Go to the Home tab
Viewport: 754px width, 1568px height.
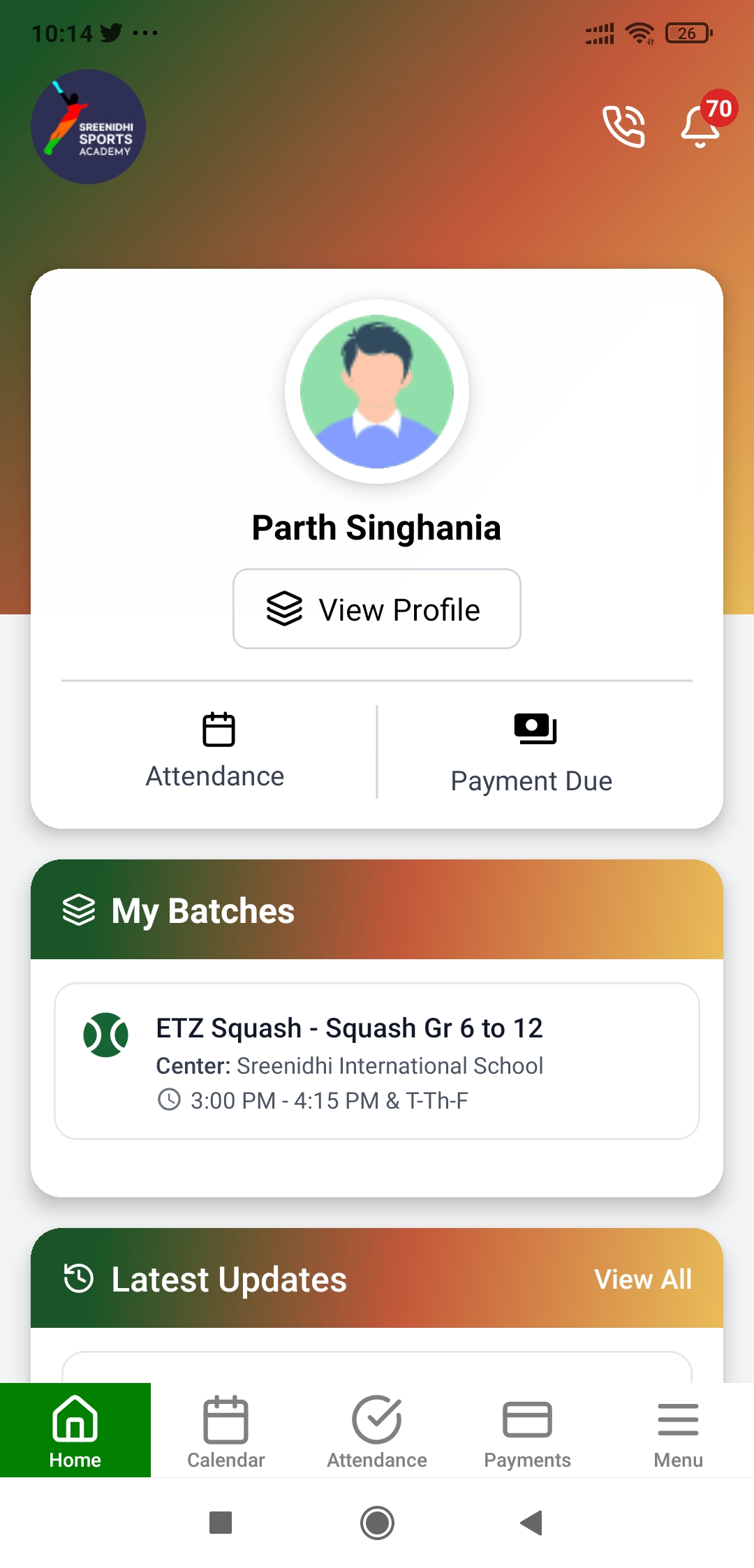pos(75,1430)
